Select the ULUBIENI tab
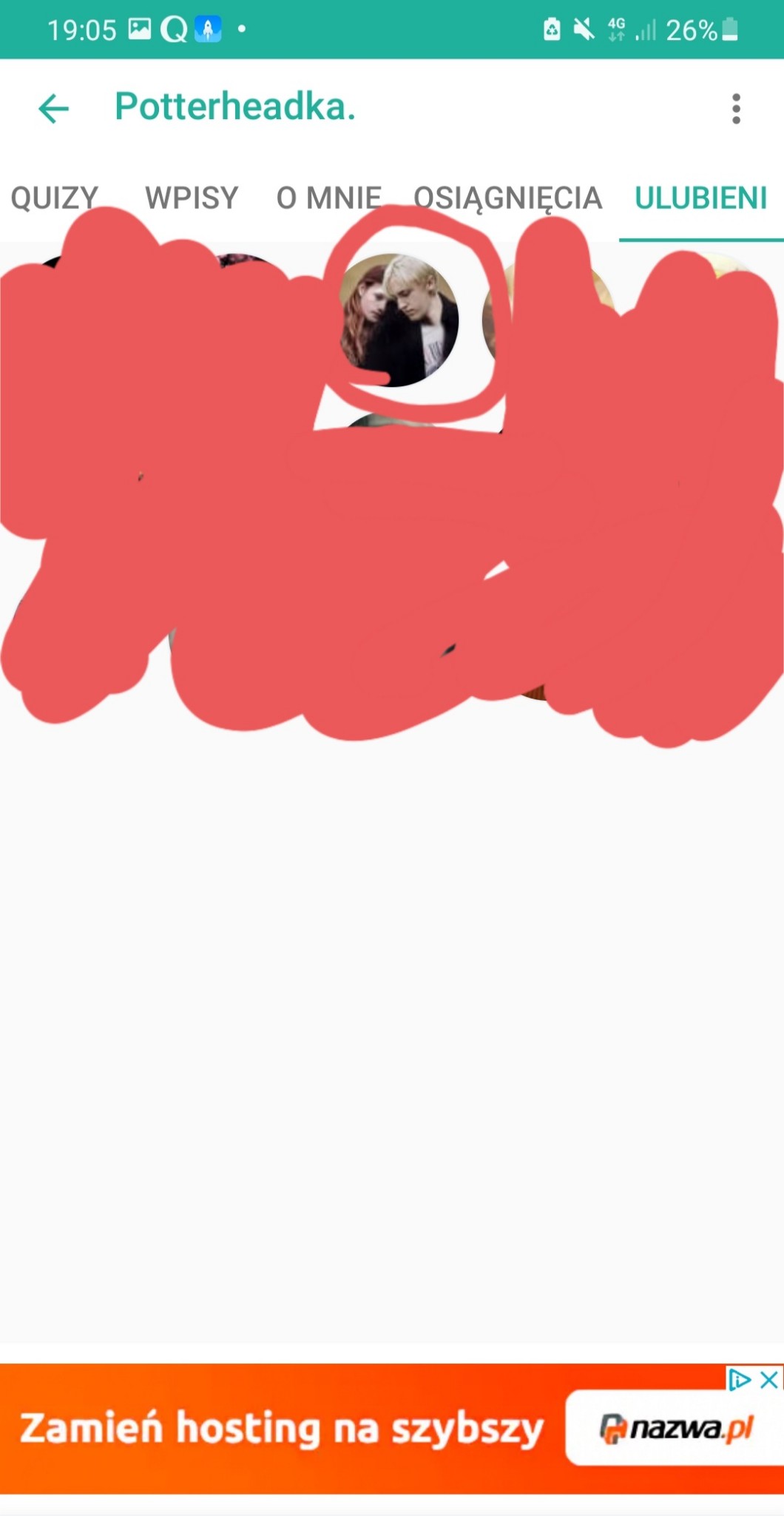Viewport: 784px width, 1516px height. point(700,198)
